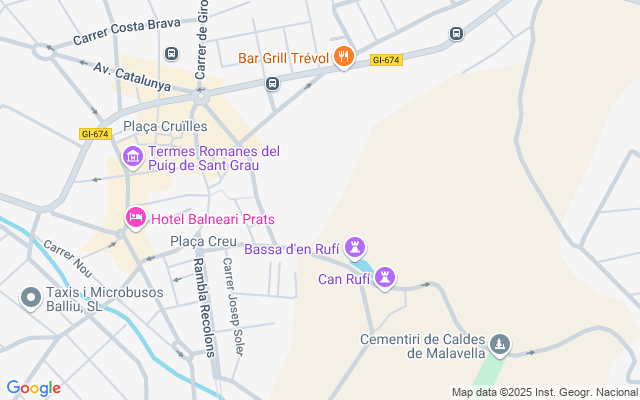The height and width of the screenshot is (400, 640).
Task: Tap the bus stop on Carrer Costa Brava
Action: click(171, 54)
